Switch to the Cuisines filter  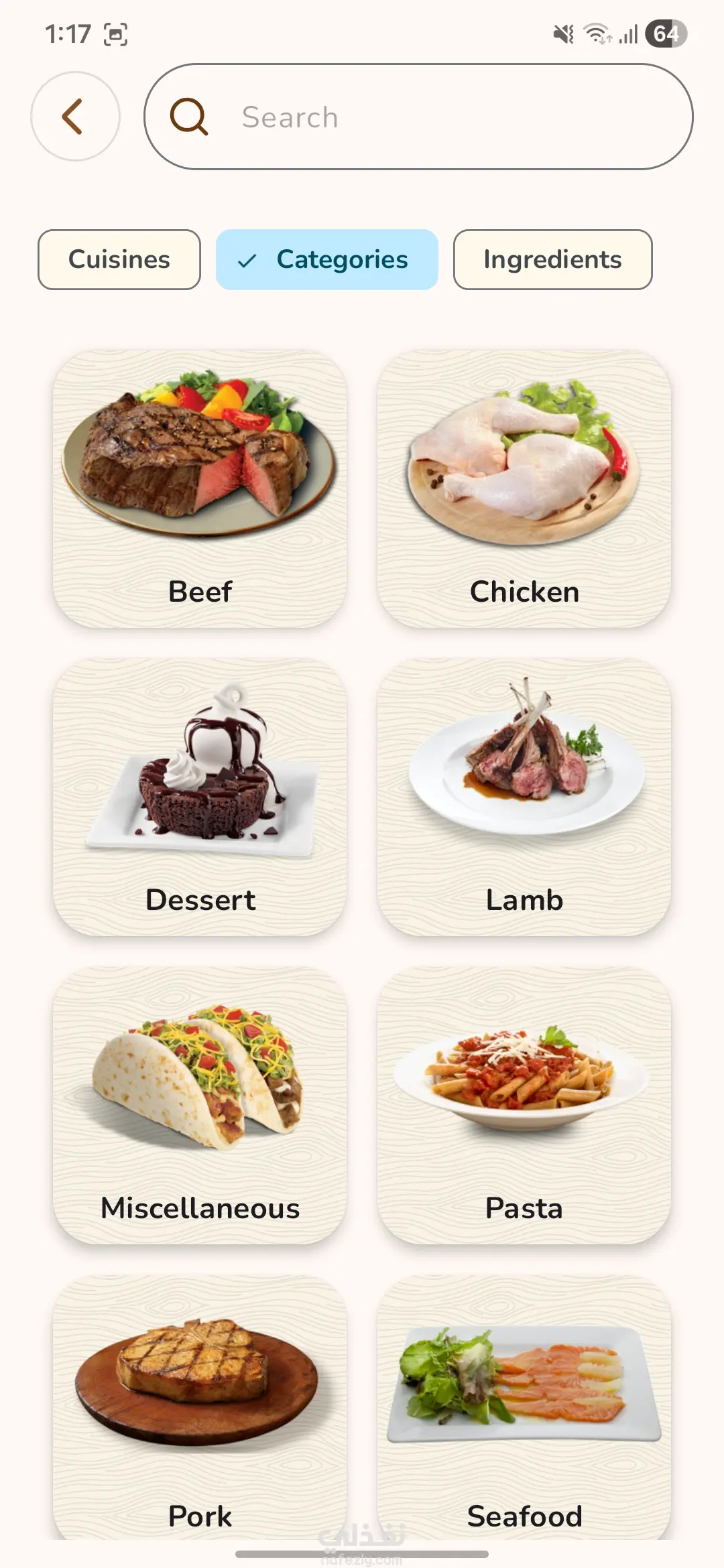click(x=119, y=260)
